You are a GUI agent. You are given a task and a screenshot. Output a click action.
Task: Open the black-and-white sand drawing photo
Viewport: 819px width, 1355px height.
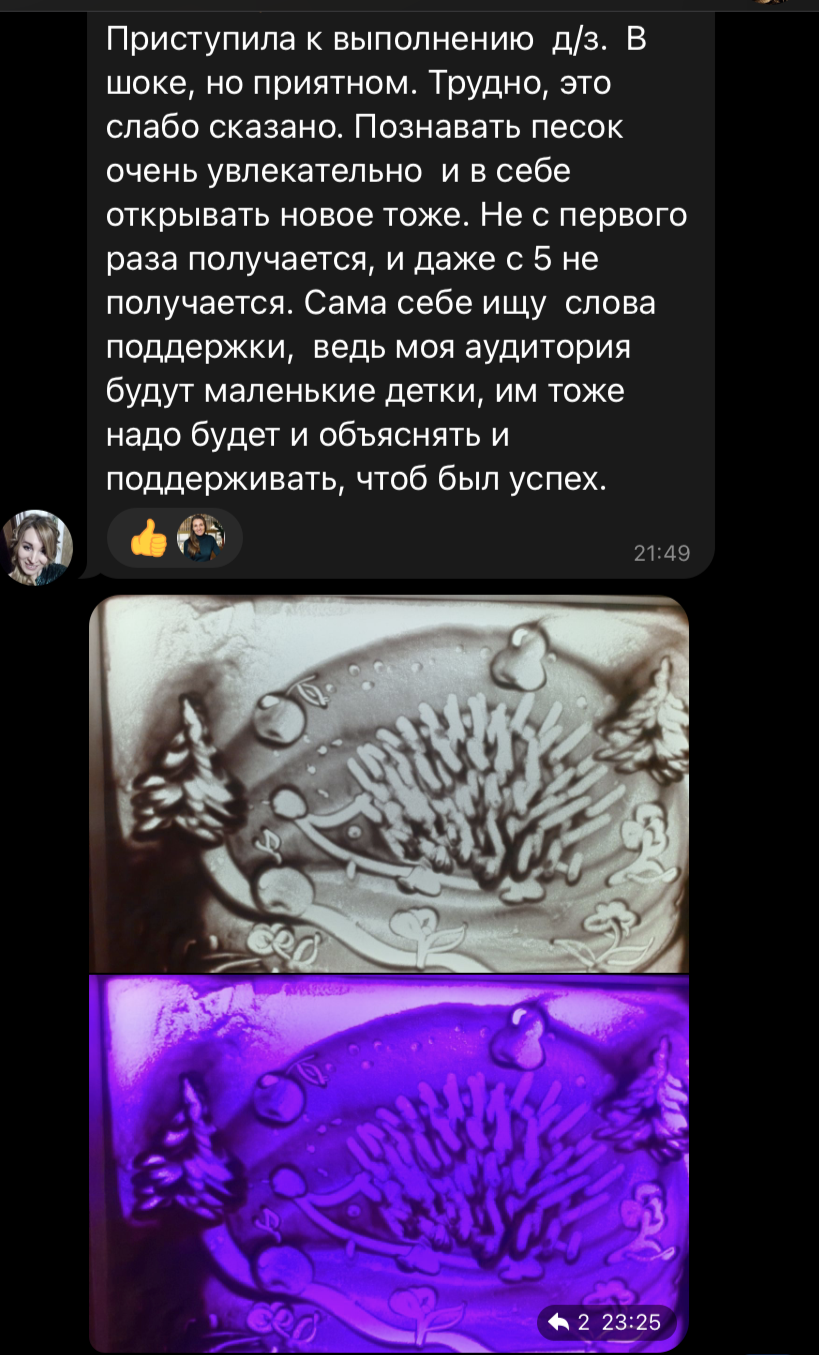click(389, 783)
